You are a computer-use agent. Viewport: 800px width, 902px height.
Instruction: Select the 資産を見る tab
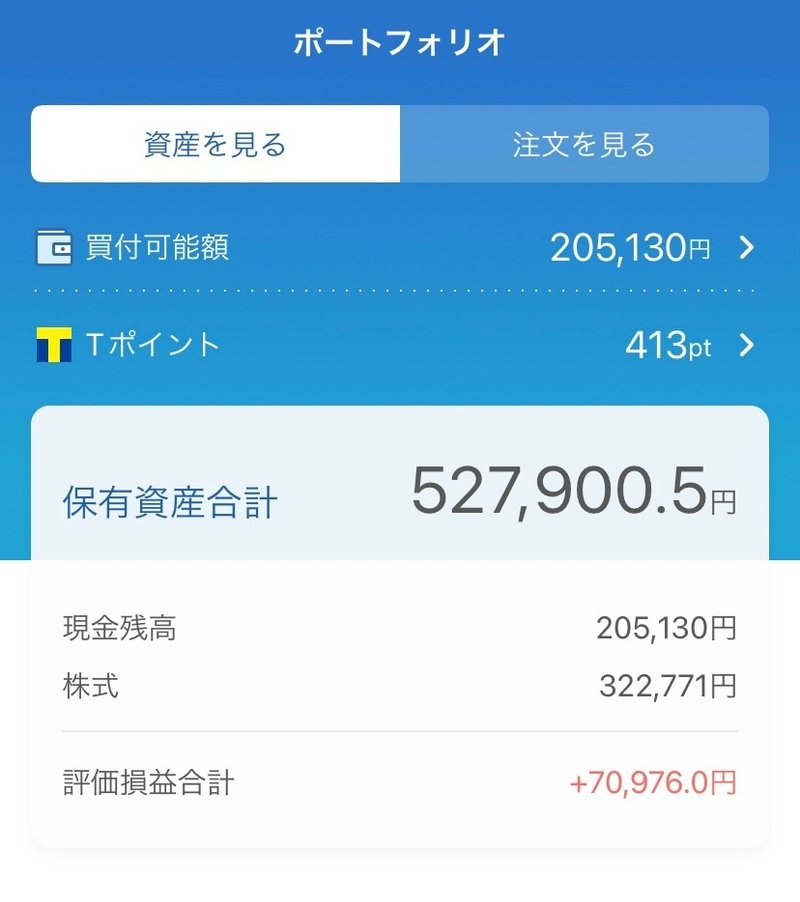[x=215, y=144]
